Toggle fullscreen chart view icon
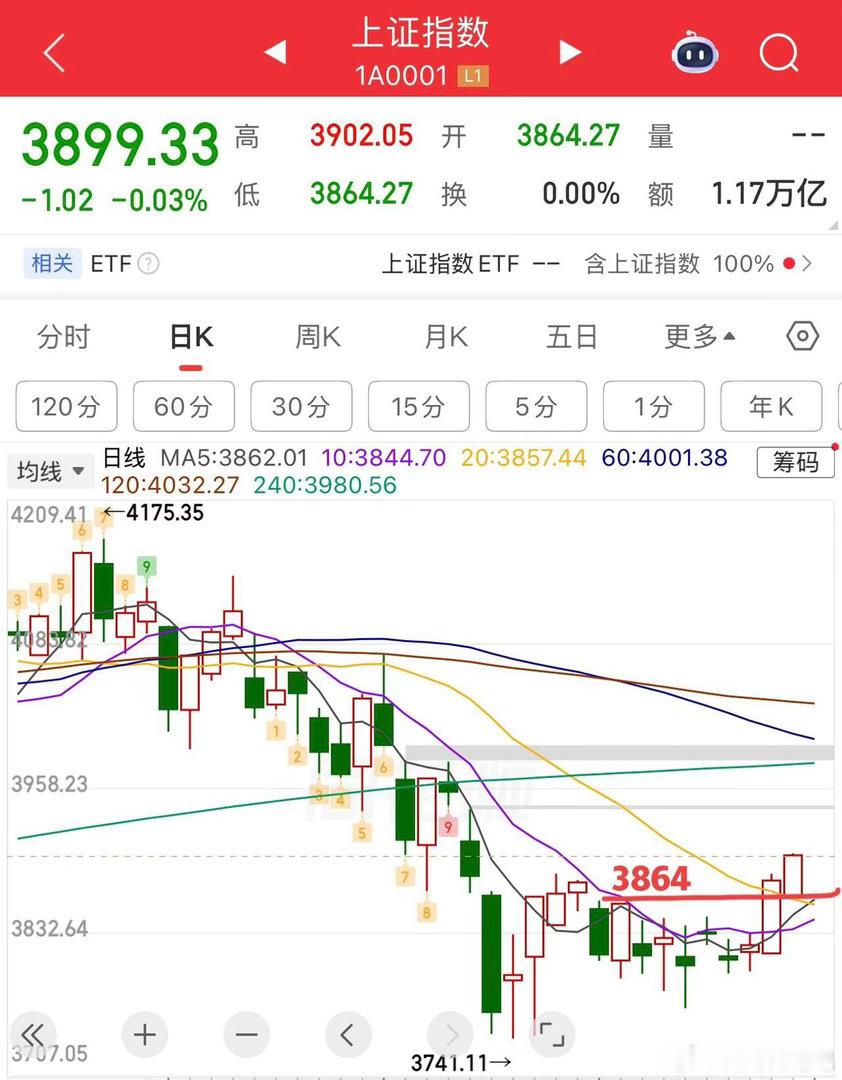The width and height of the screenshot is (842, 1080). click(x=551, y=1034)
